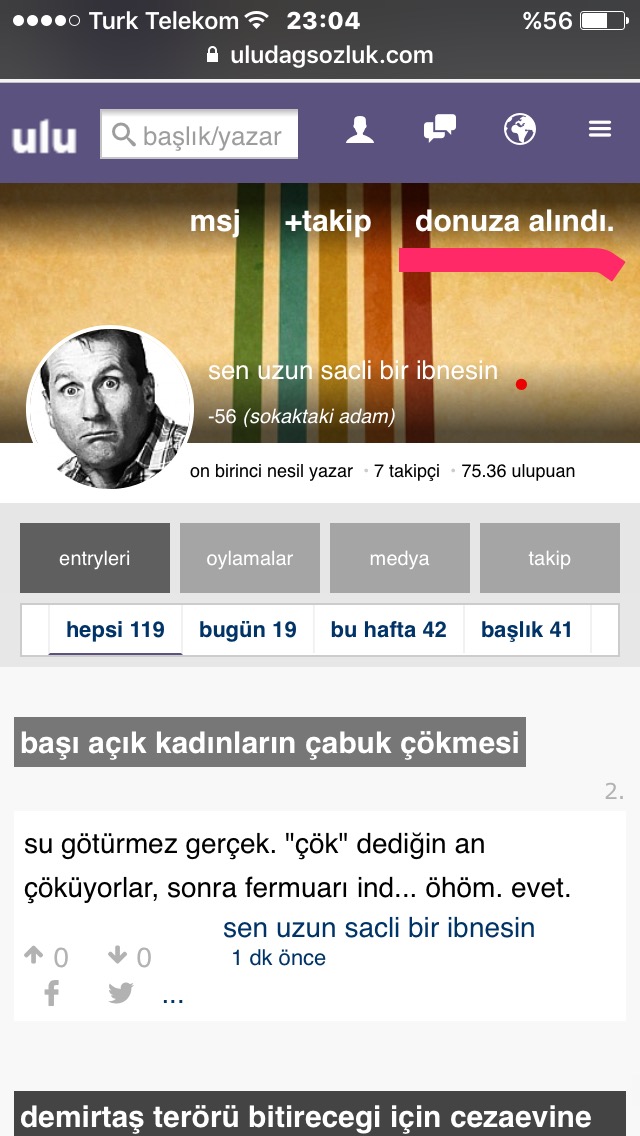Open entry's three-dot more options
The width and height of the screenshot is (640, 1136).
tap(173, 996)
